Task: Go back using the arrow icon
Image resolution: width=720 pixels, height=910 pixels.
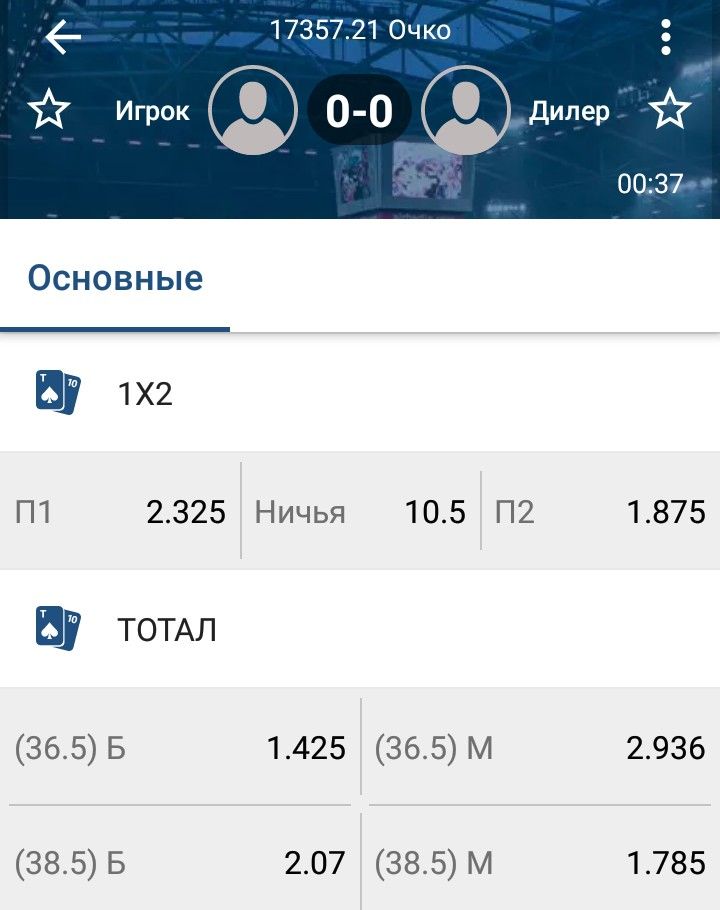Action: [x=63, y=39]
